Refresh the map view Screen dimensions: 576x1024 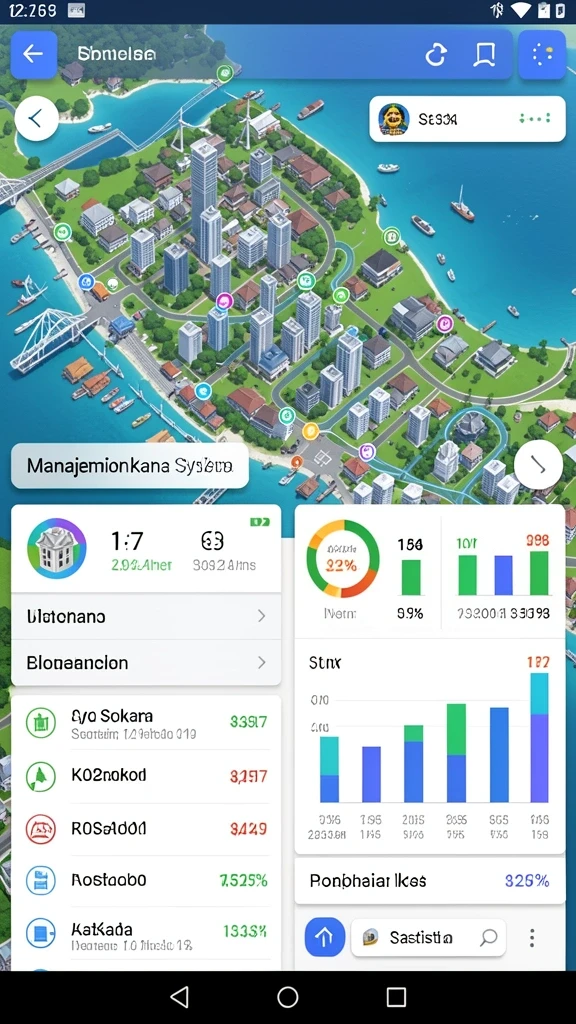pyautogui.click(x=436, y=56)
